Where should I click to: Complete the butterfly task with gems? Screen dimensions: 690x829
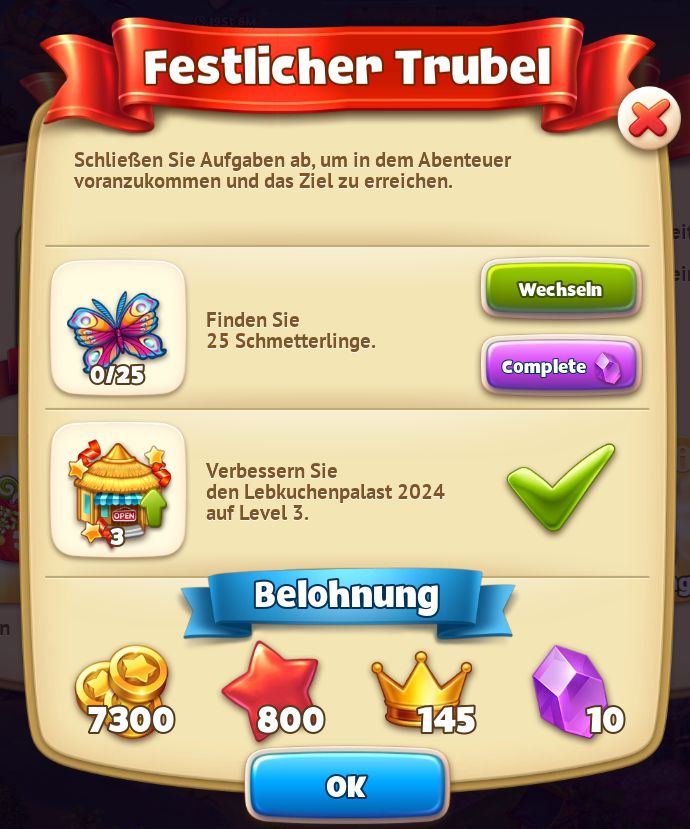560,366
